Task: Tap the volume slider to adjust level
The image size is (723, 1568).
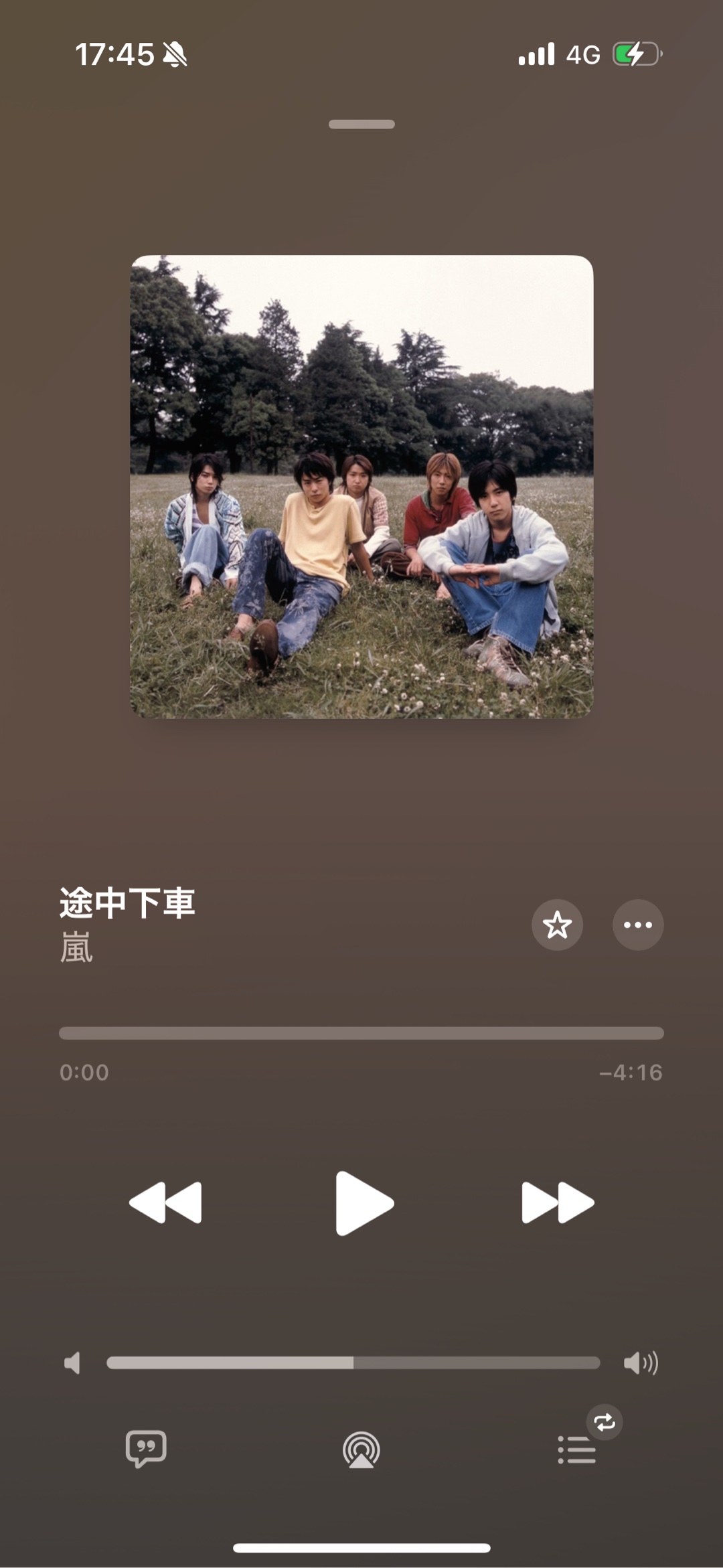Action: point(353,1362)
